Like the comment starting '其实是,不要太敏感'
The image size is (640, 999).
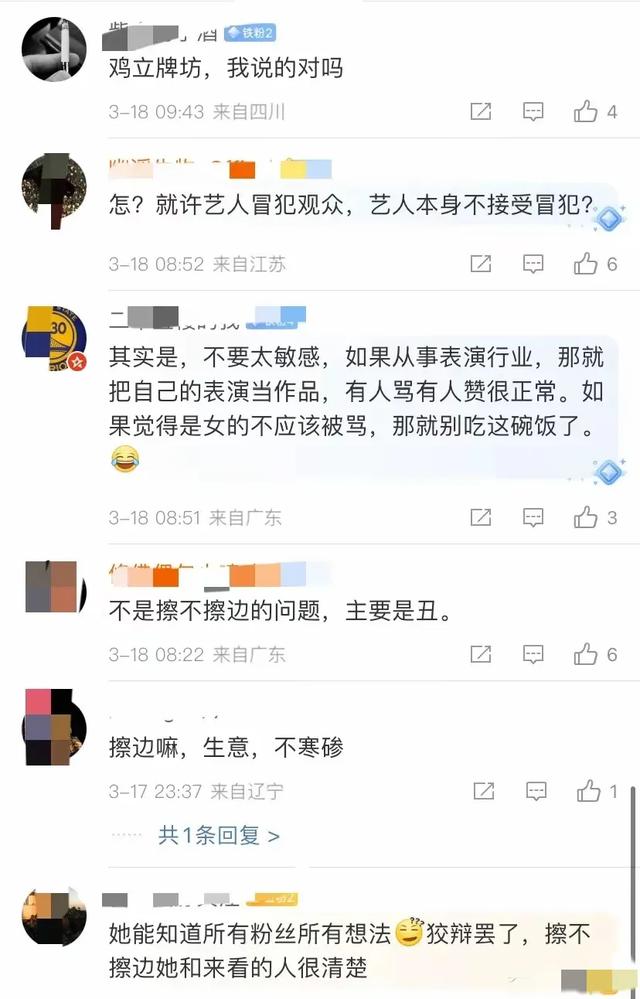coord(586,517)
